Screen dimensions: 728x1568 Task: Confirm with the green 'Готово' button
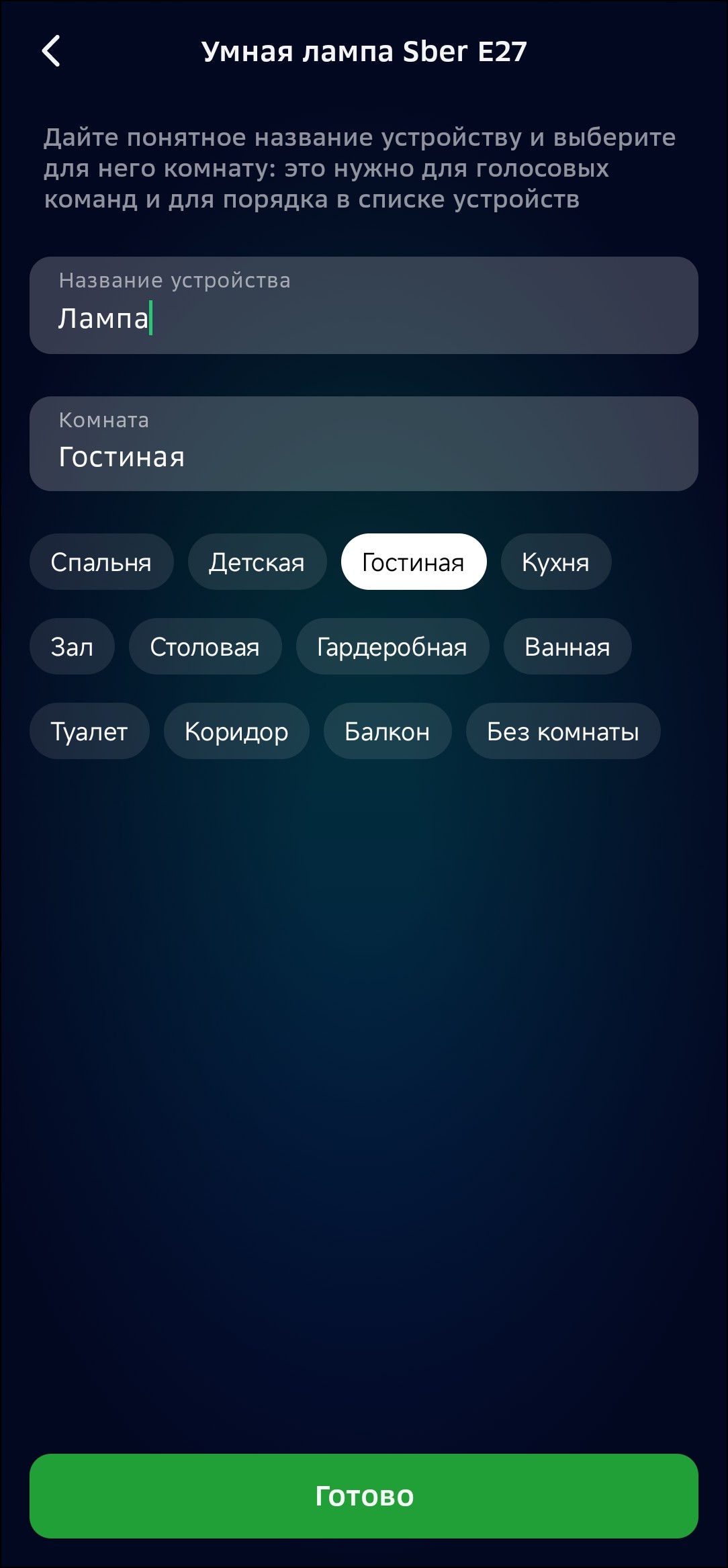point(363,1495)
